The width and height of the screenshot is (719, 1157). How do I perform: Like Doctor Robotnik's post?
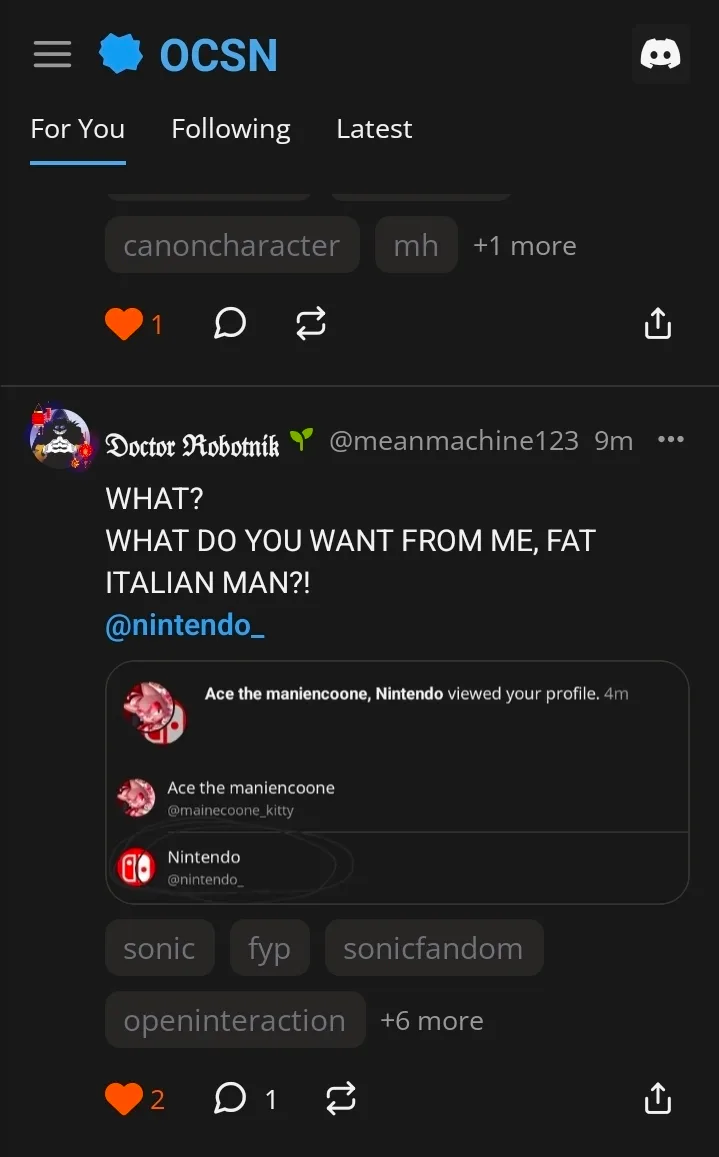click(x=124, y=1099)
